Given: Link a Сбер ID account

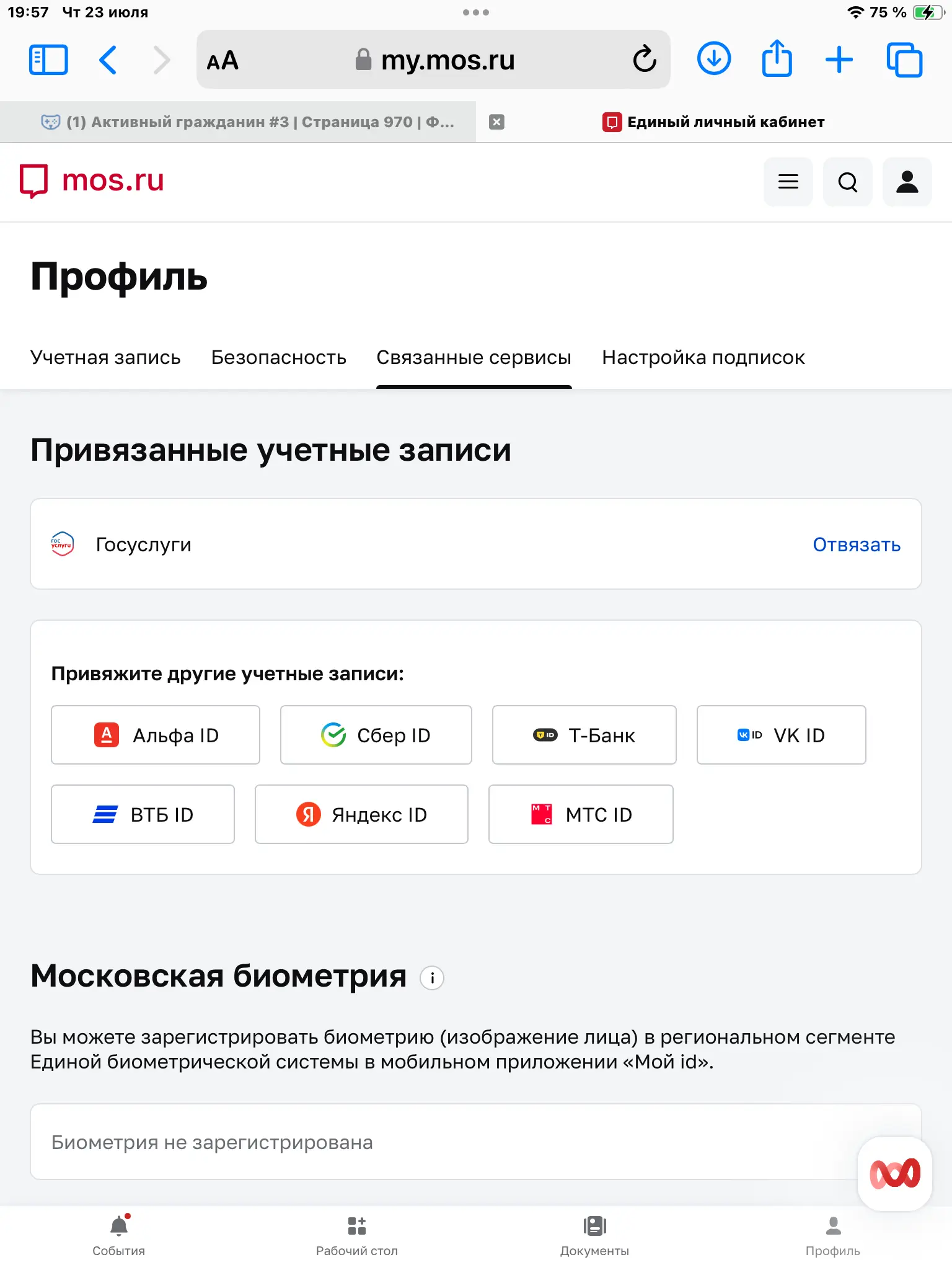Looking at the screenshot, I should [376, 735].
